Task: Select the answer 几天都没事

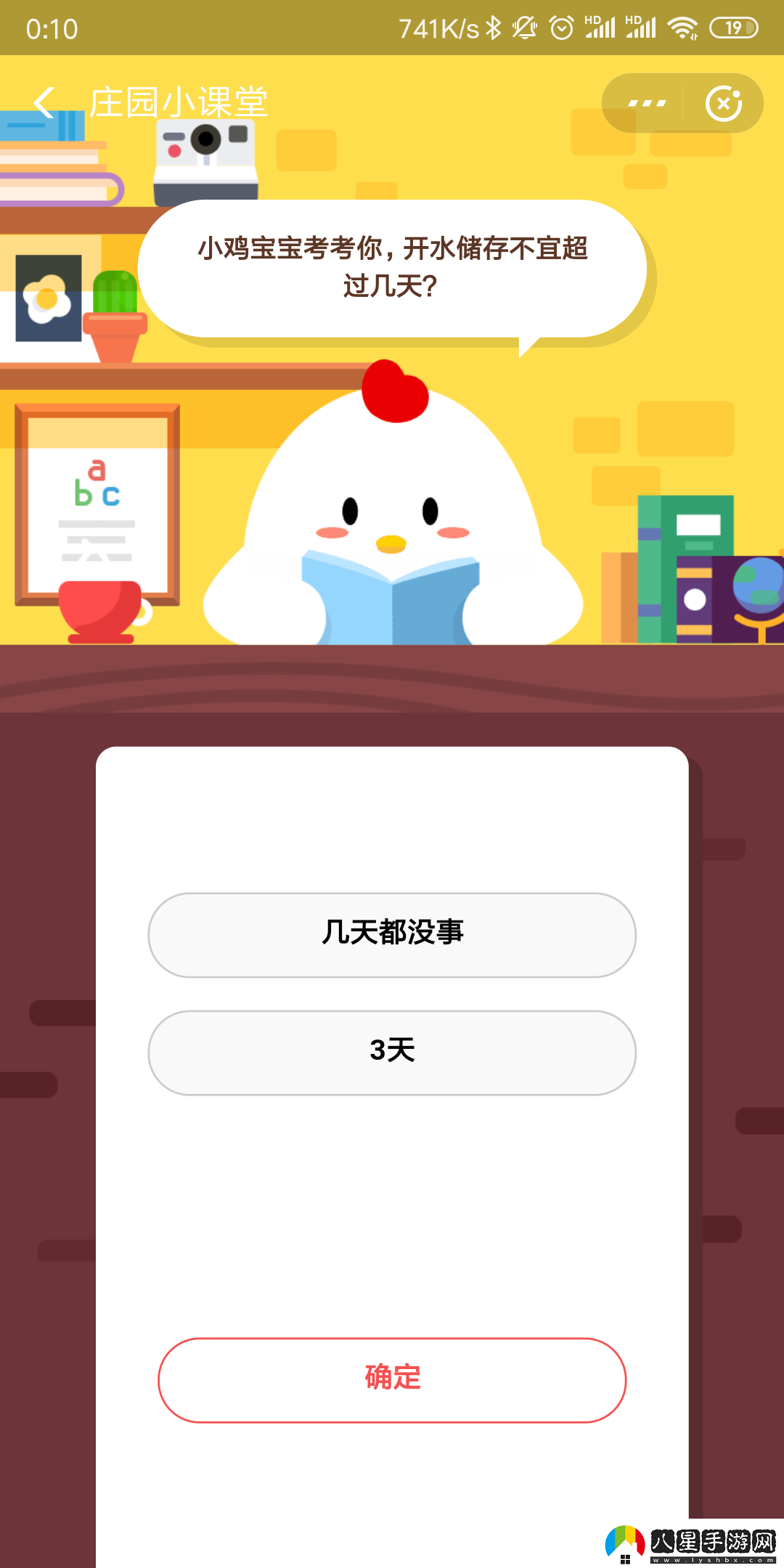Action: (x=392, y=935)
